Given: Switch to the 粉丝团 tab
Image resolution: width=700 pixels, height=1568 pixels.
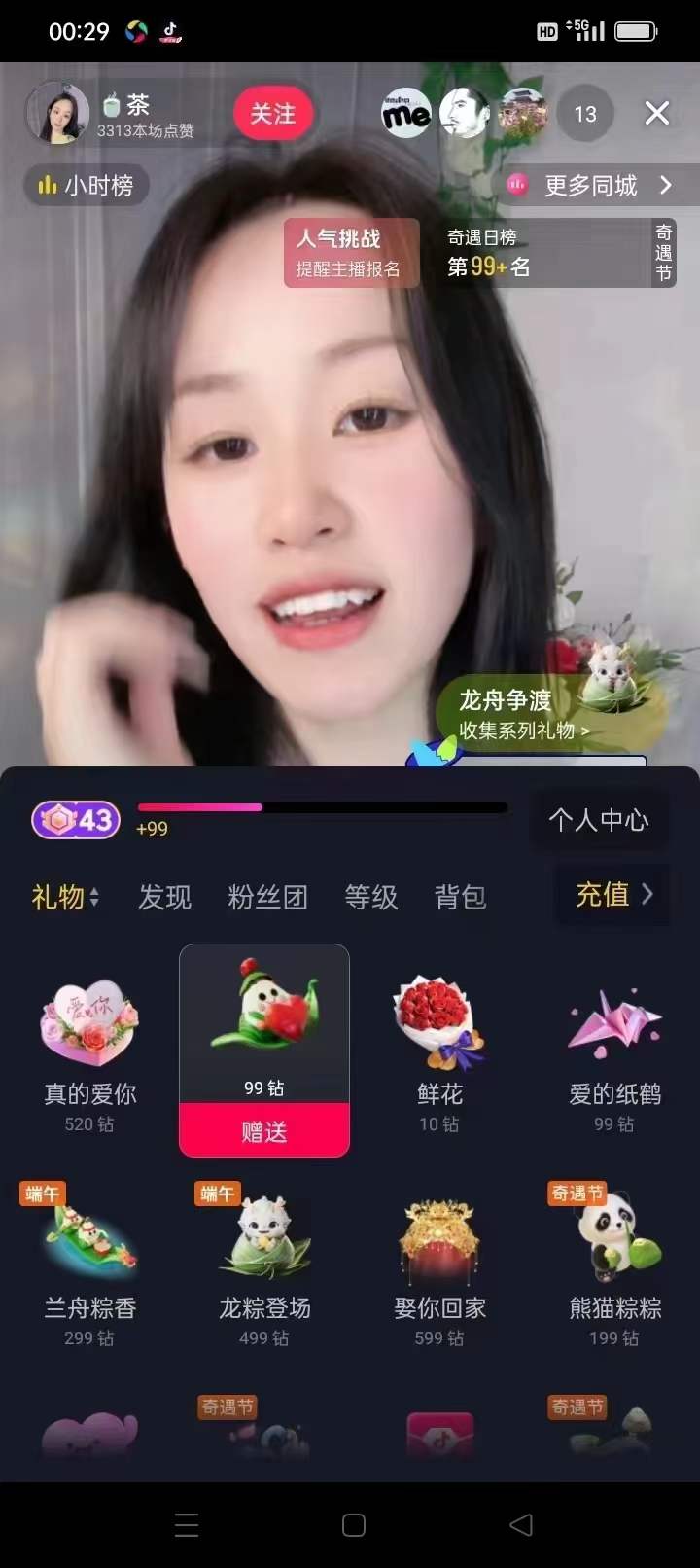Looking at the screenshot, I should coord(267,897).
